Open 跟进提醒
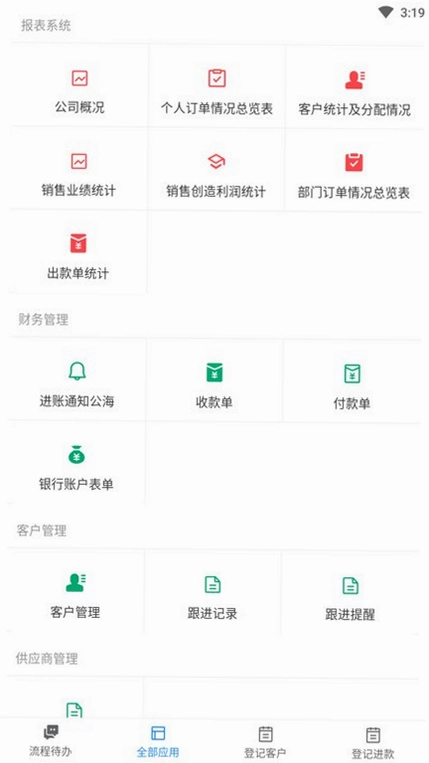The image size is (429, 763). pyautogui.click(x=350, y=593)
